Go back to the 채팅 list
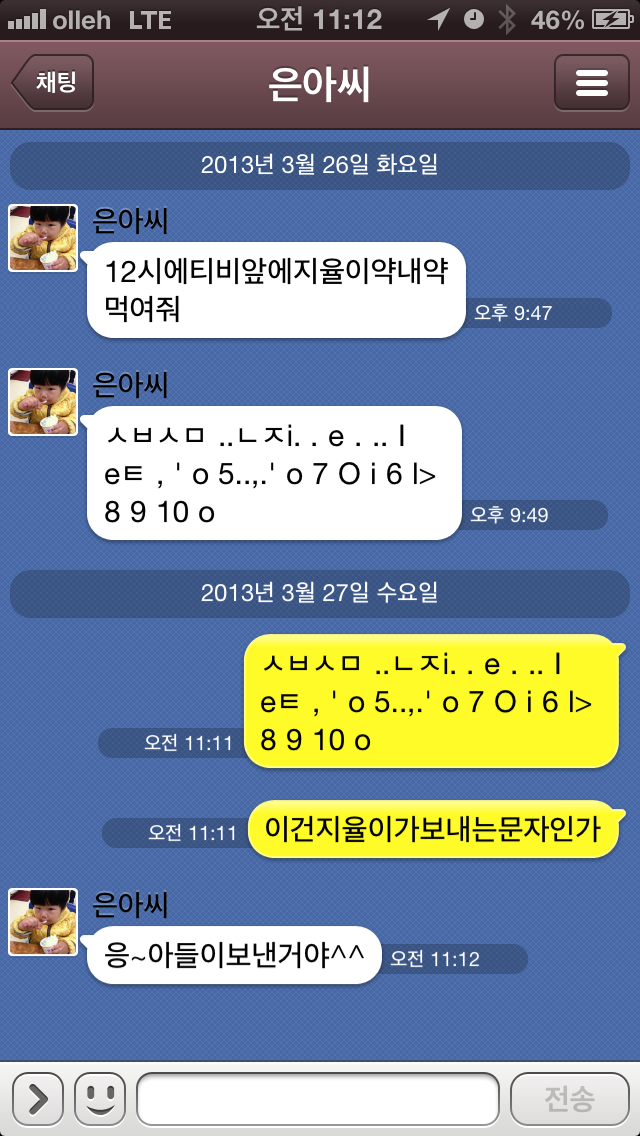The height and width of the screenshot is (1136, 640). [53, 83]
